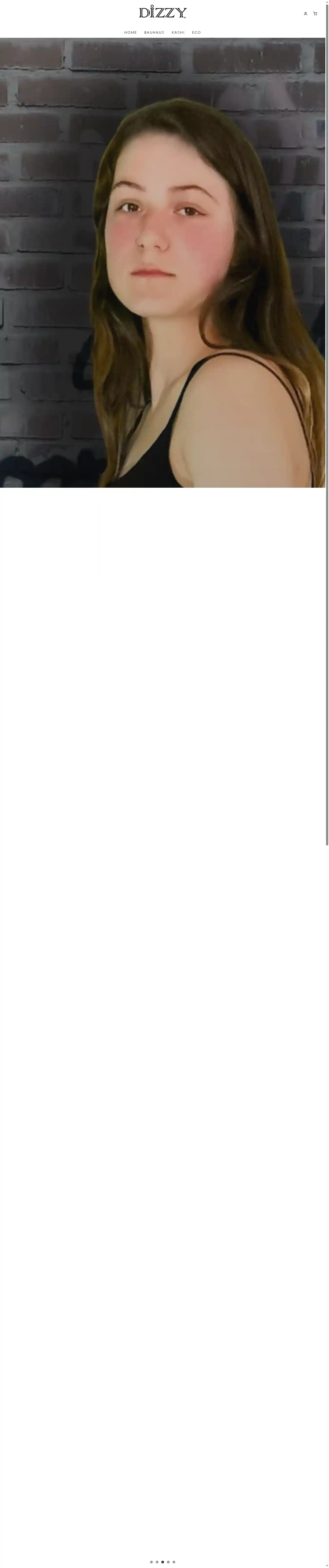Image resolution: width=329 pixels, height=1568 pixels.
Task: Open the account profile icon
Action: 305,13
